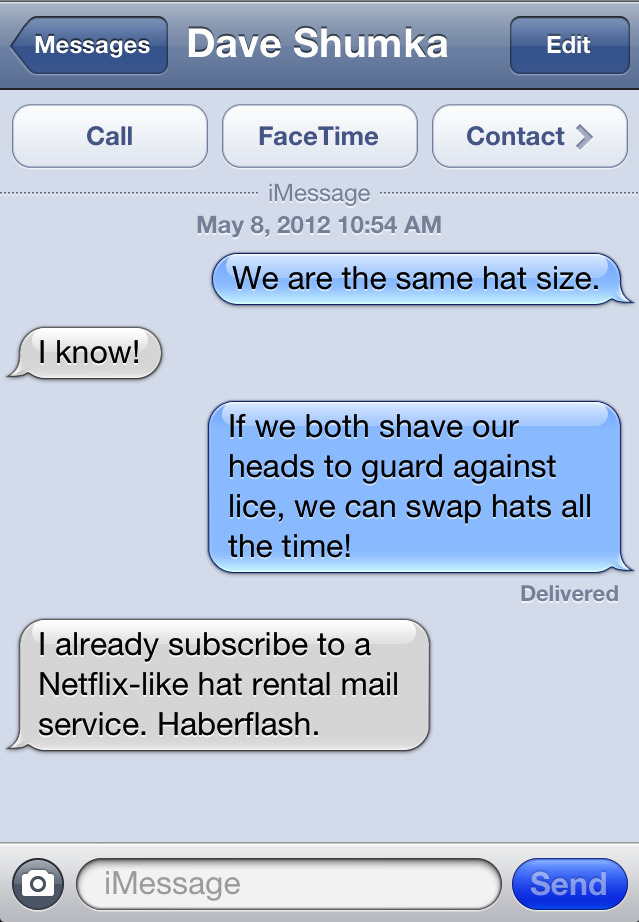Focus the iMessage text field
Image resolution: width=639 pixels, height=922 pixels.
pyautogui.click(x=288, y=884)
